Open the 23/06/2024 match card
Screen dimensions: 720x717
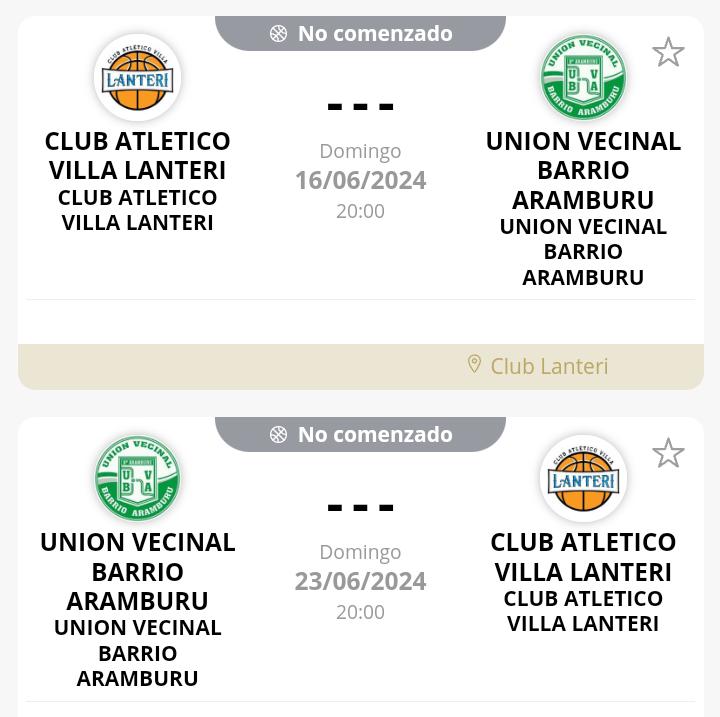(x=360, y=581)
